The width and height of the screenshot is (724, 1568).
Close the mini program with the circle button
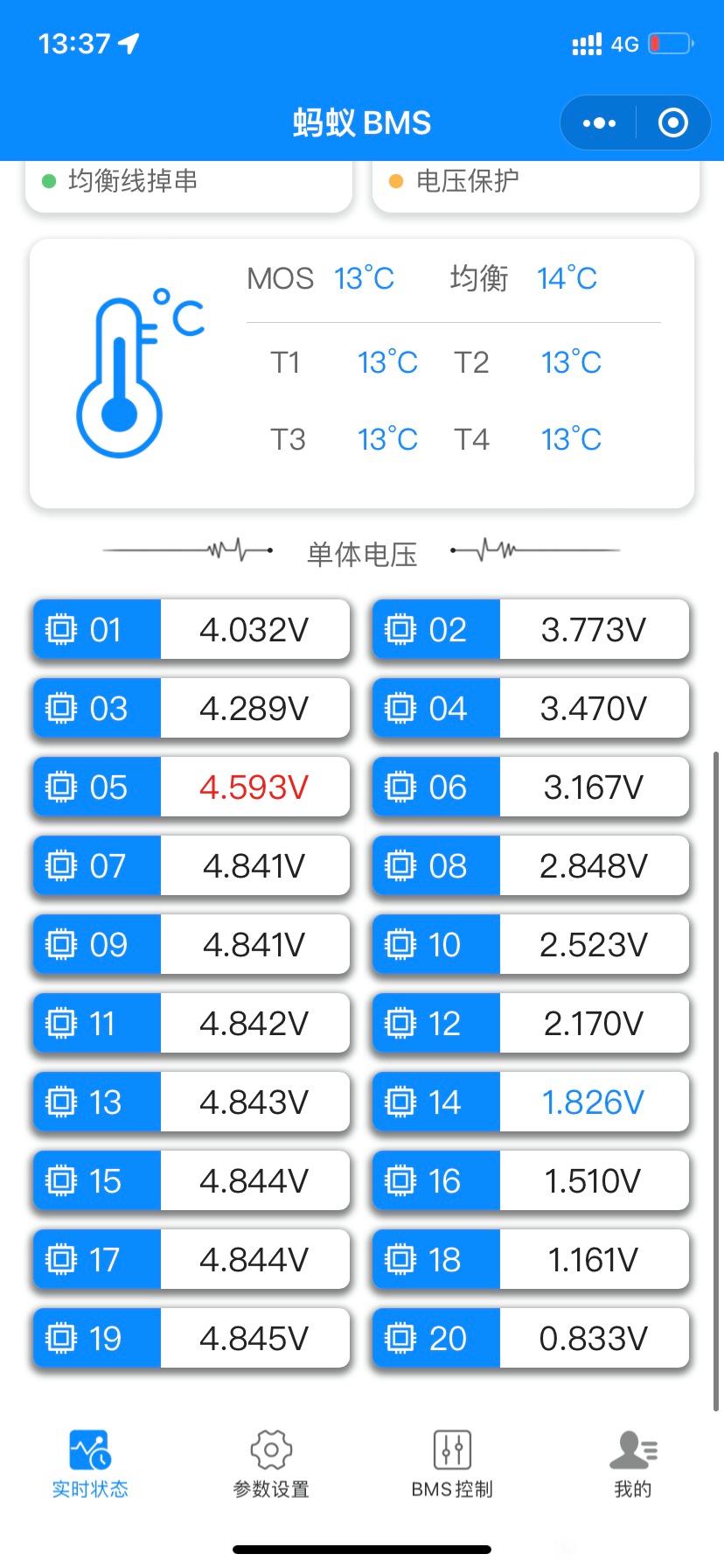tap(672, 123)
